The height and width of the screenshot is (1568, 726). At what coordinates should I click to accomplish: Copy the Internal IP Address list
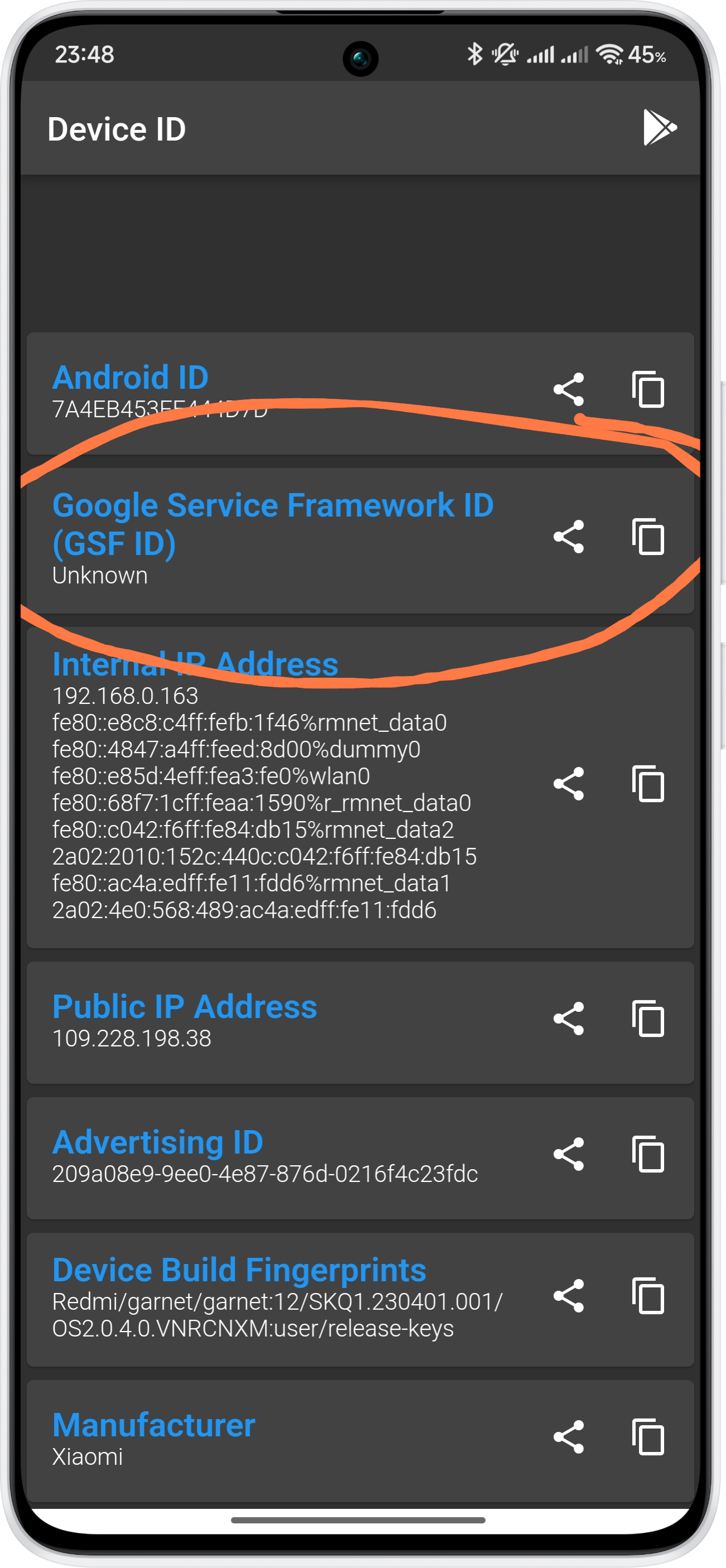click(x=648, y=784)
